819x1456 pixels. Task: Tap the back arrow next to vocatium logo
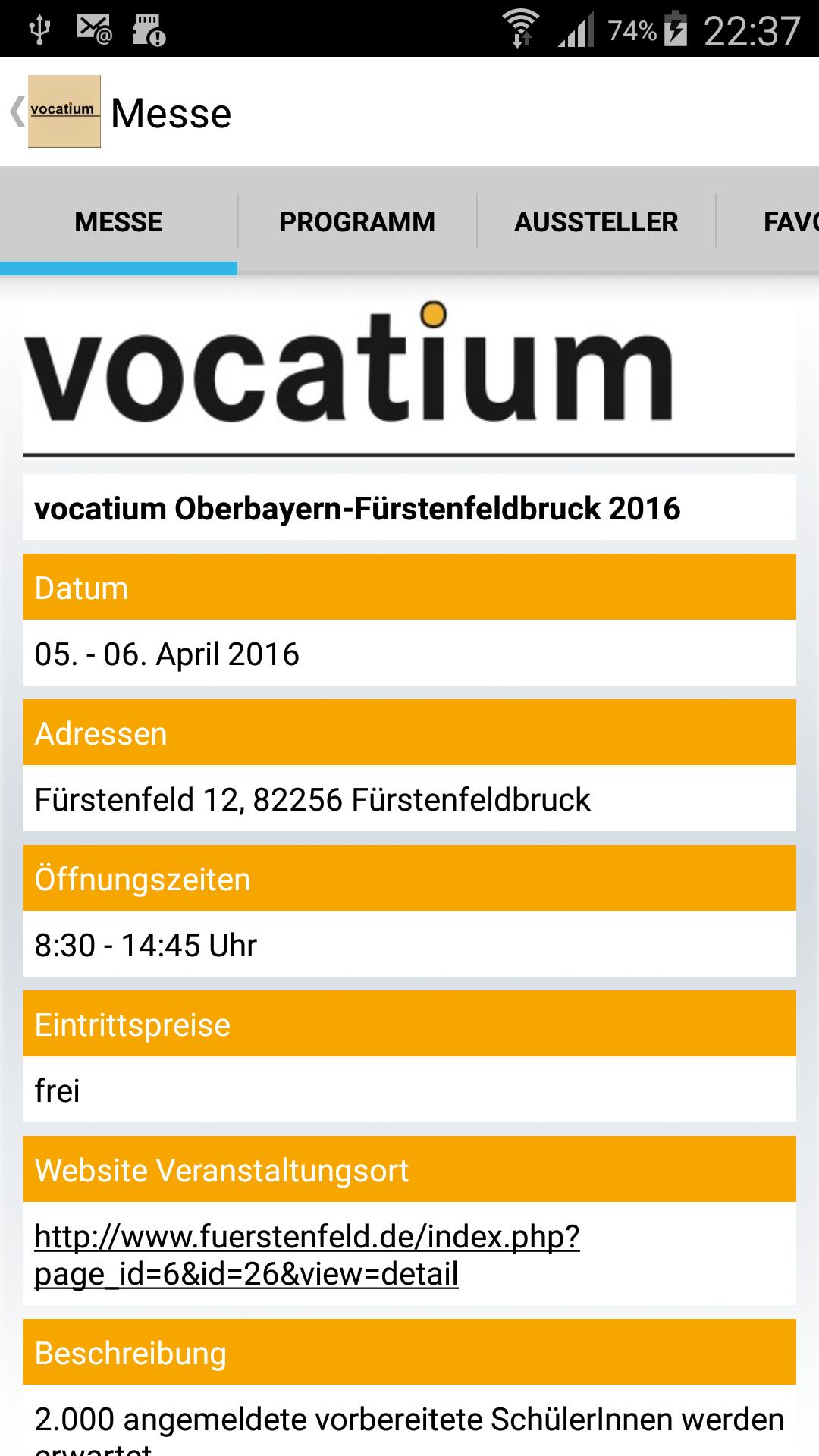click(17, 111)
